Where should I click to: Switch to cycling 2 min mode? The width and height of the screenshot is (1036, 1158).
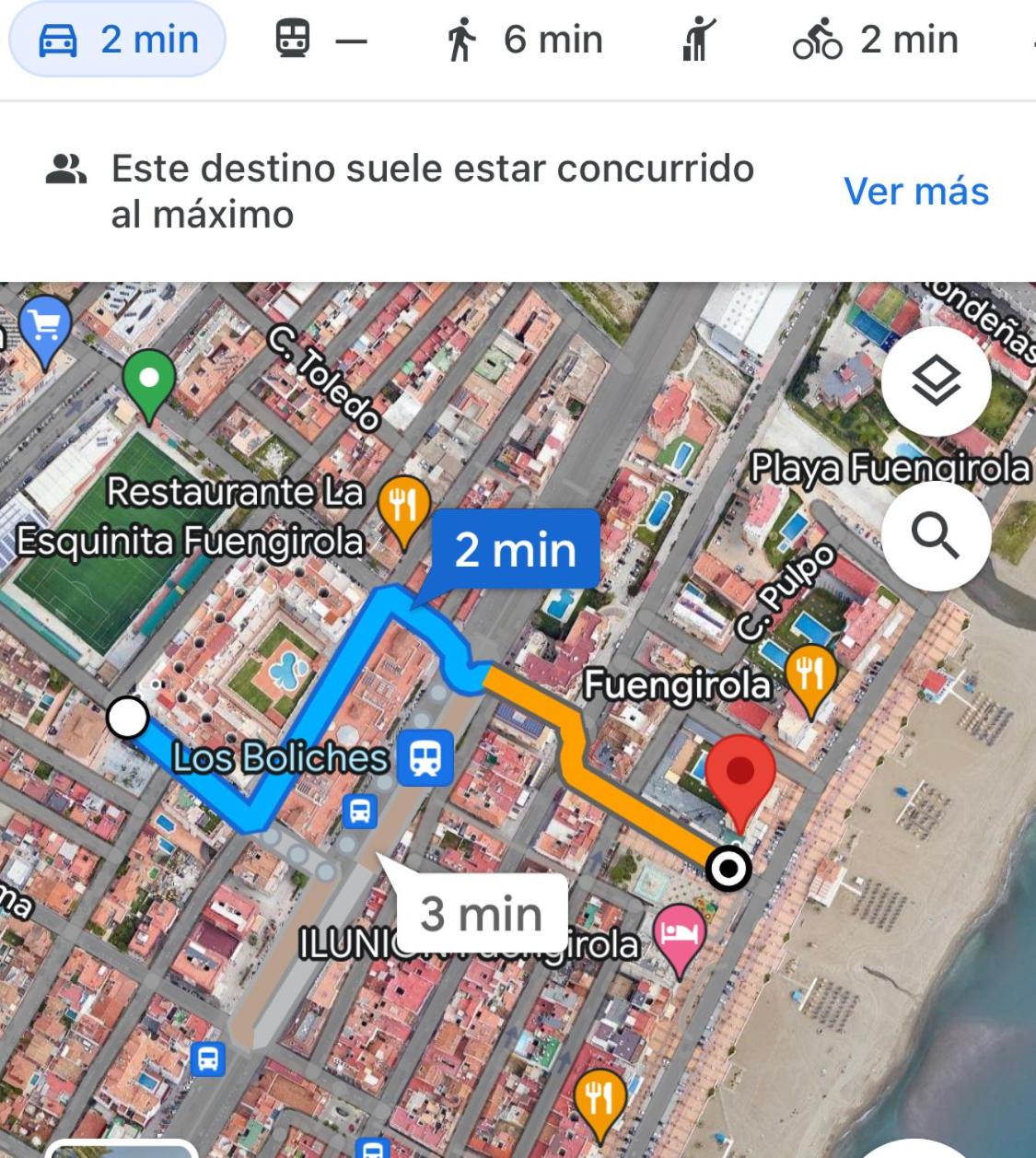coord(875,40)
